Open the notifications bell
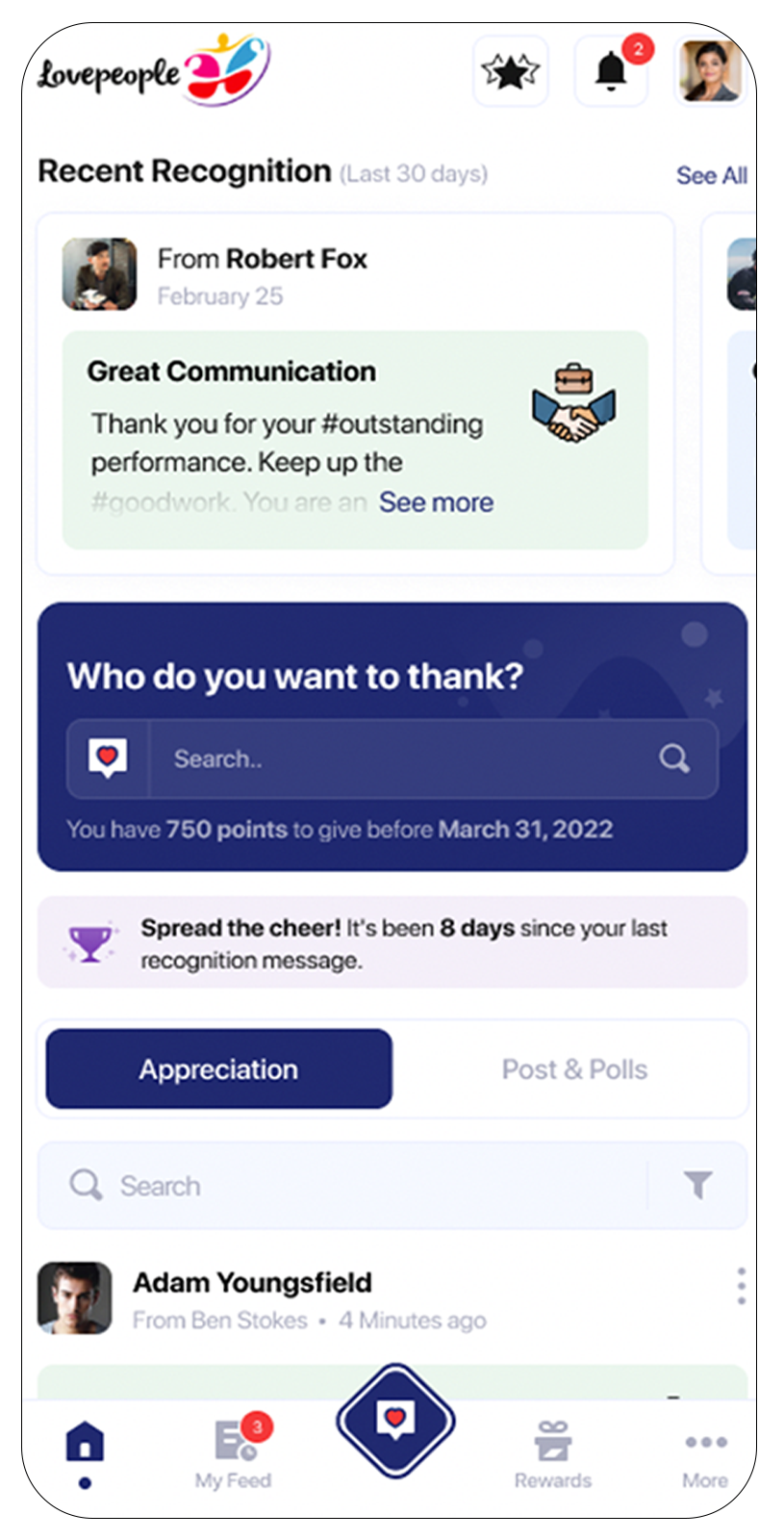Viewport: 784px width, 1540px height. click(611, 71)
